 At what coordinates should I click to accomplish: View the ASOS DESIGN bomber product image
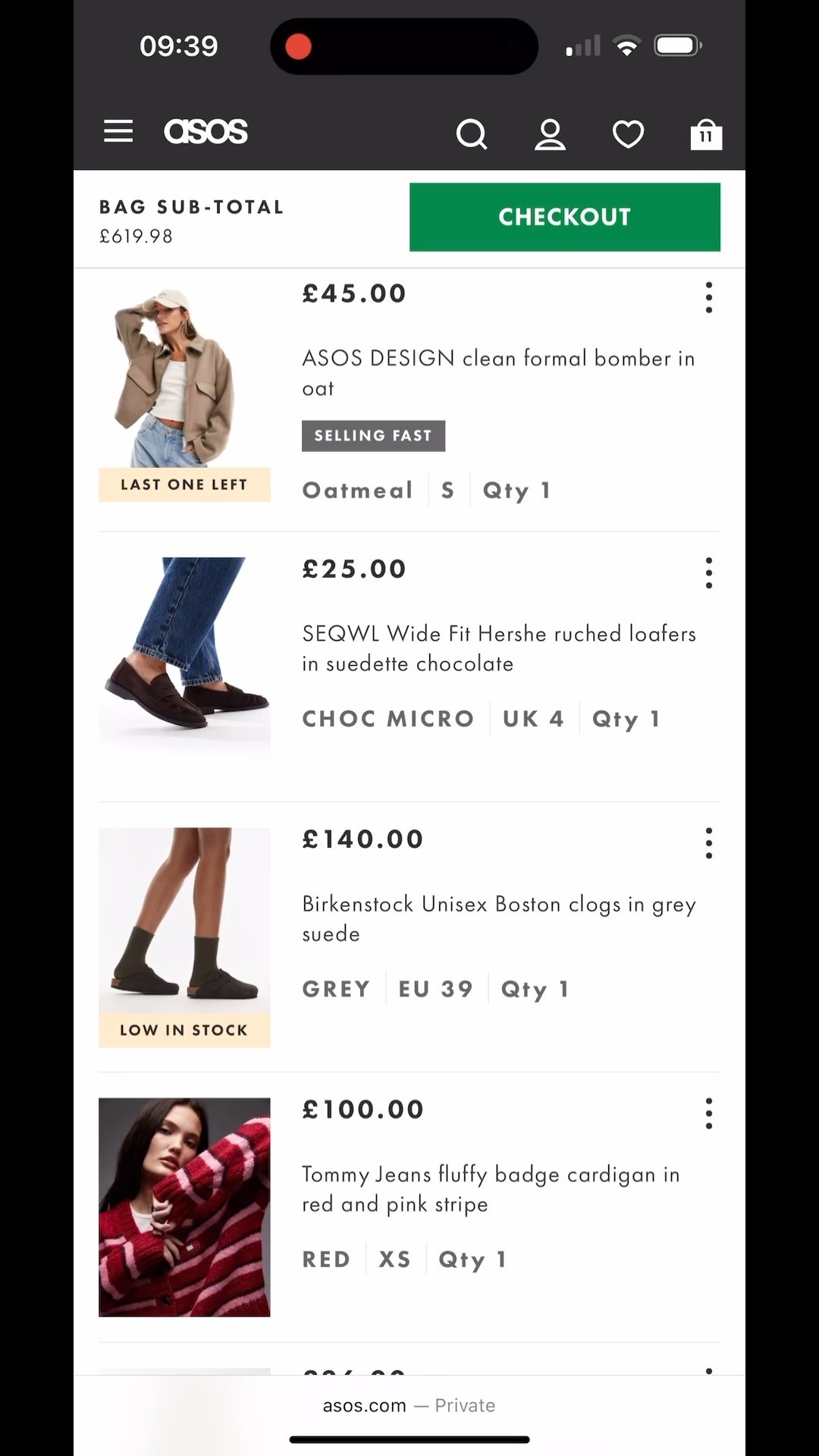pyautogui.click(x=184, y=376)
